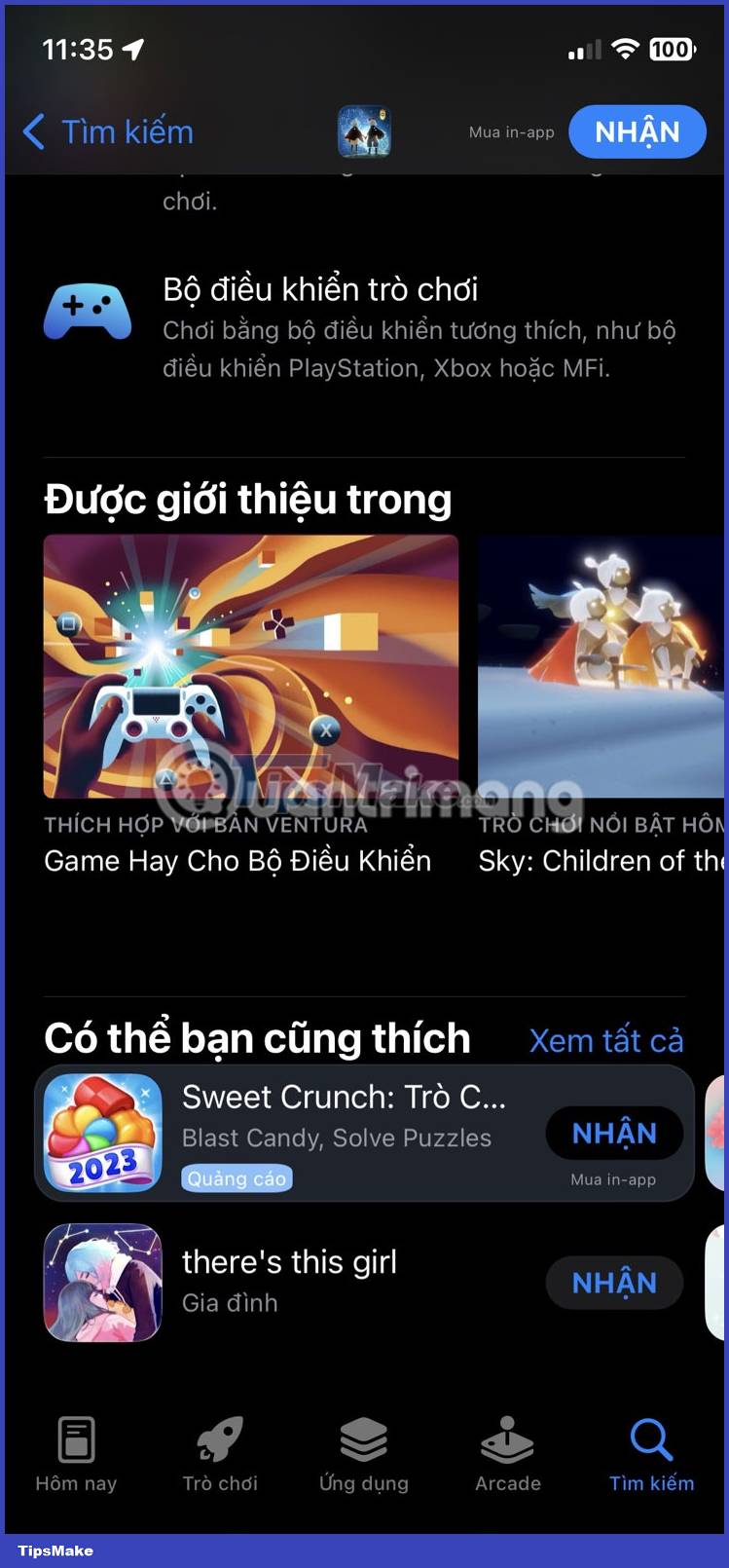The image size is (729, 1568).
Task: Tap the there's this girl app icon
Action: 101,1283
